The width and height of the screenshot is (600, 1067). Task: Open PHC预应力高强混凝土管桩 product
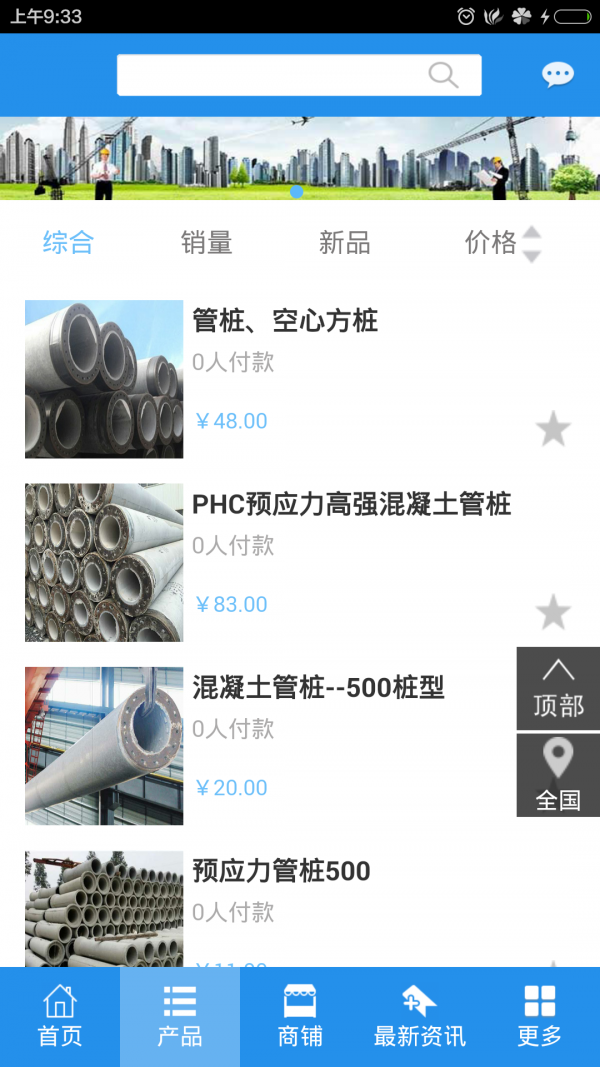click(351, 505)
